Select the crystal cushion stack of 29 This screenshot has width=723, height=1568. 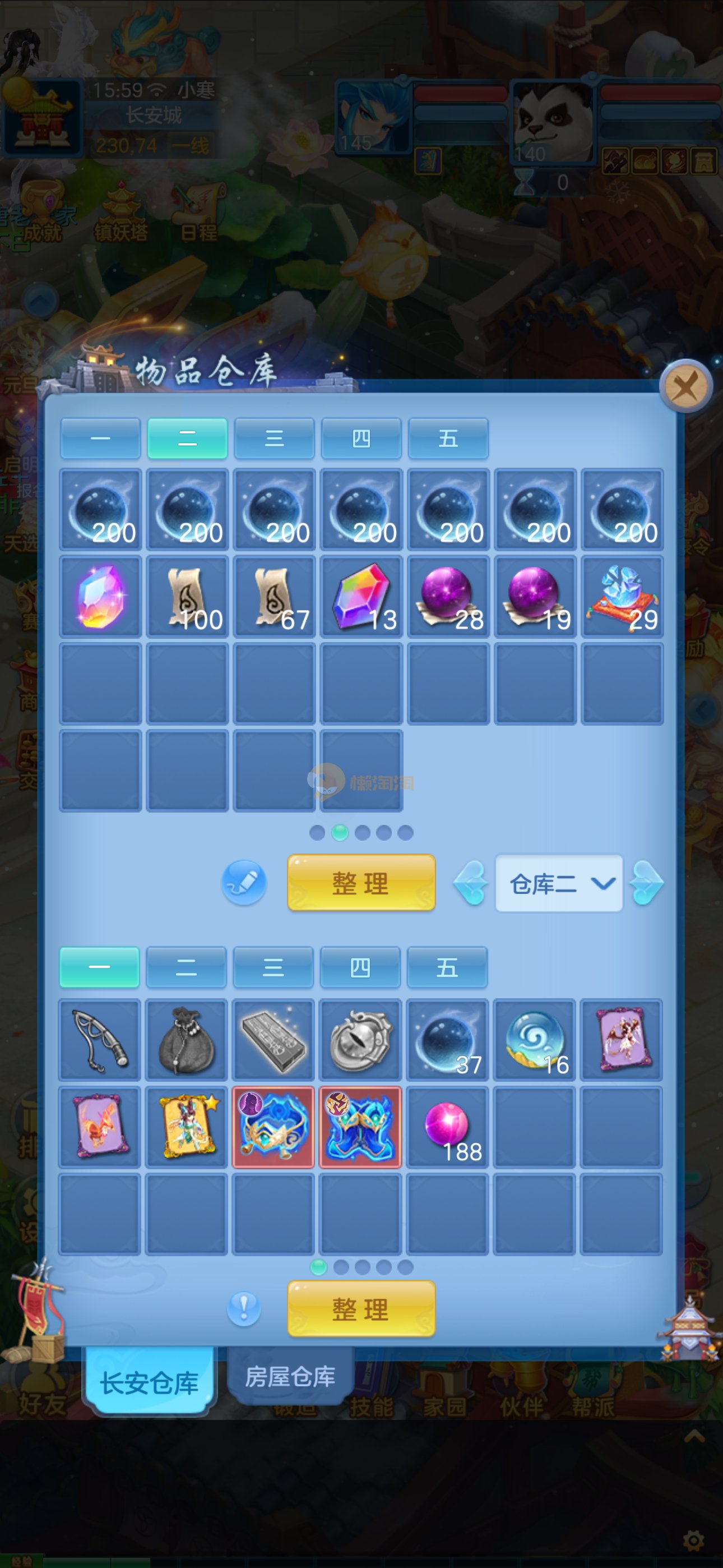click(622, 597)
